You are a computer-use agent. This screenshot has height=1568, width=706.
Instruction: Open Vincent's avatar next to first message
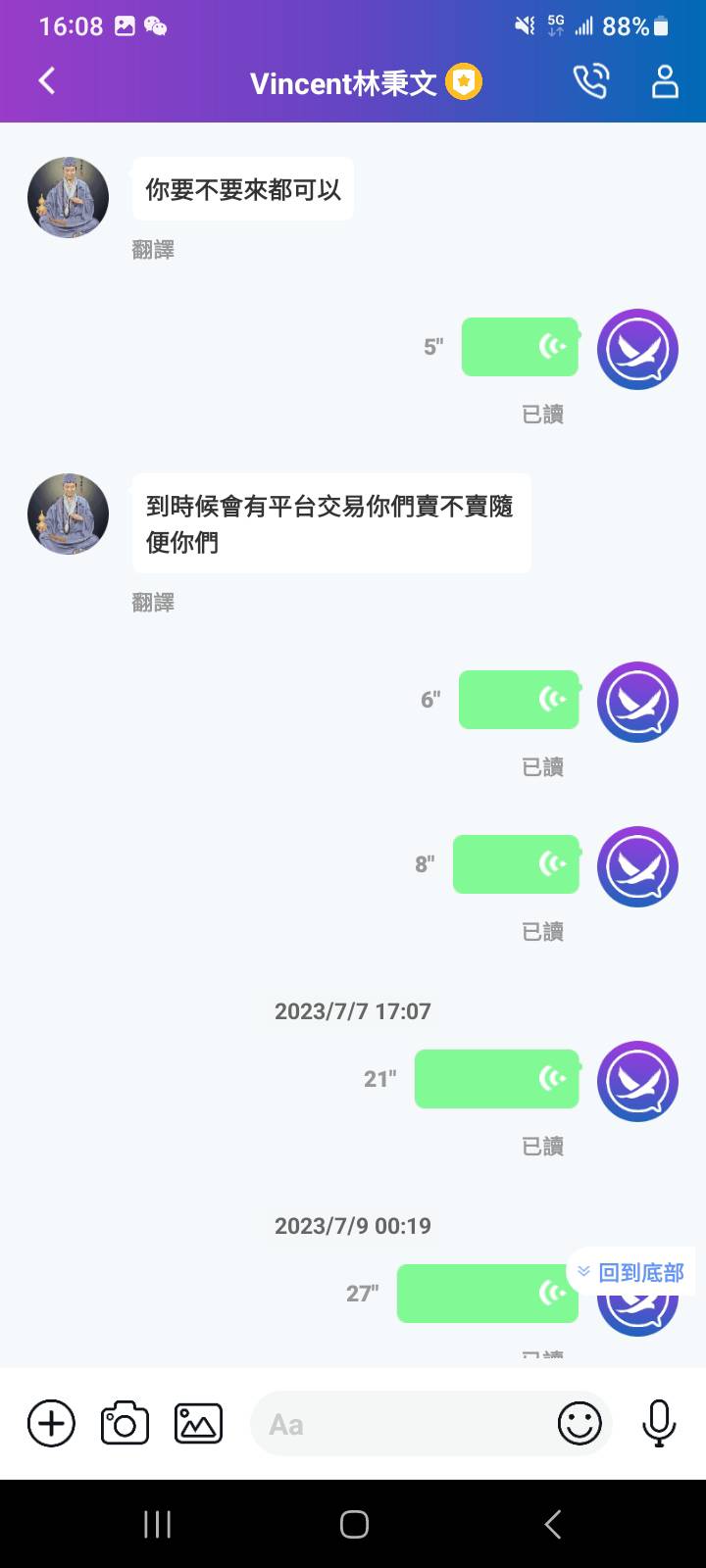tap(68, 197)
